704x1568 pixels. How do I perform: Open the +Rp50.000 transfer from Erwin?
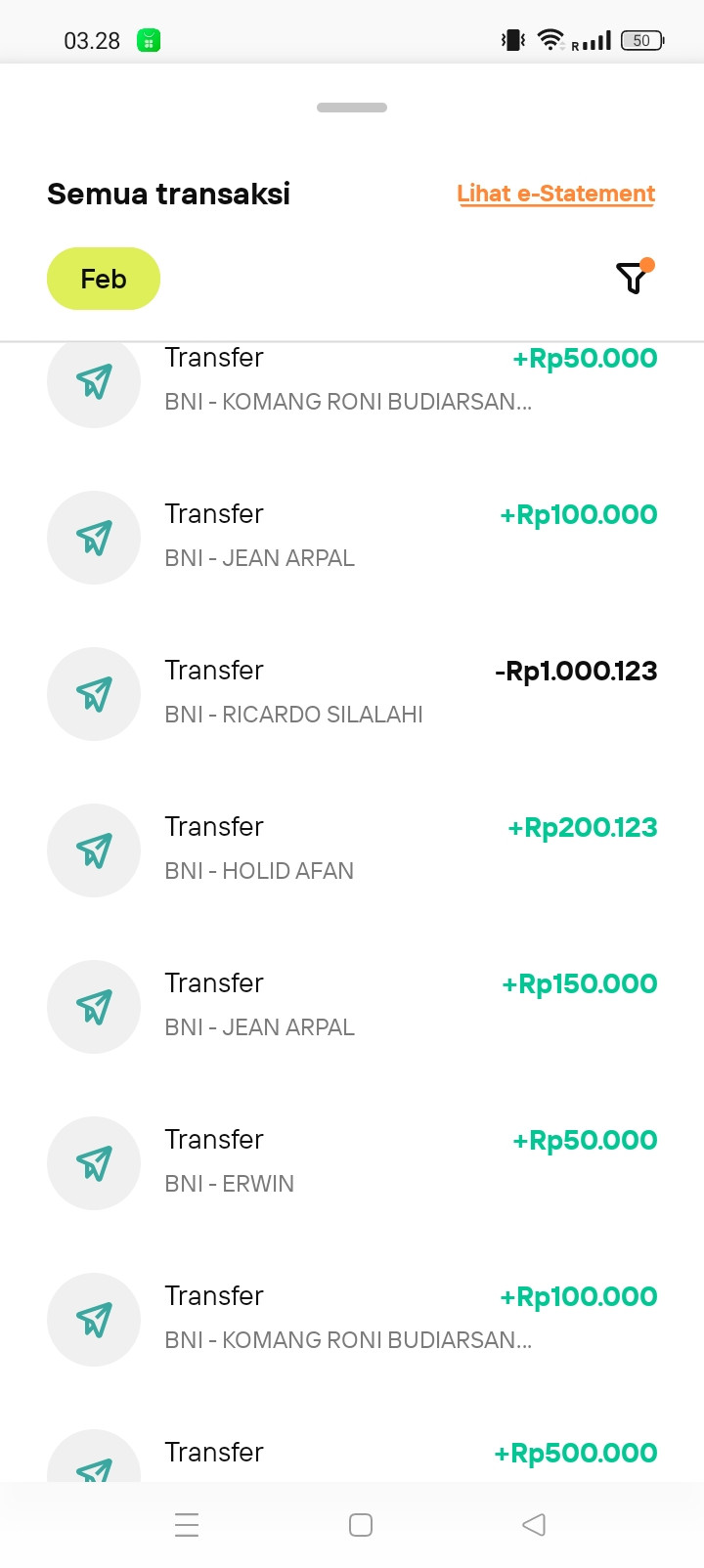pyautogui.click(x=352, y=1161)
